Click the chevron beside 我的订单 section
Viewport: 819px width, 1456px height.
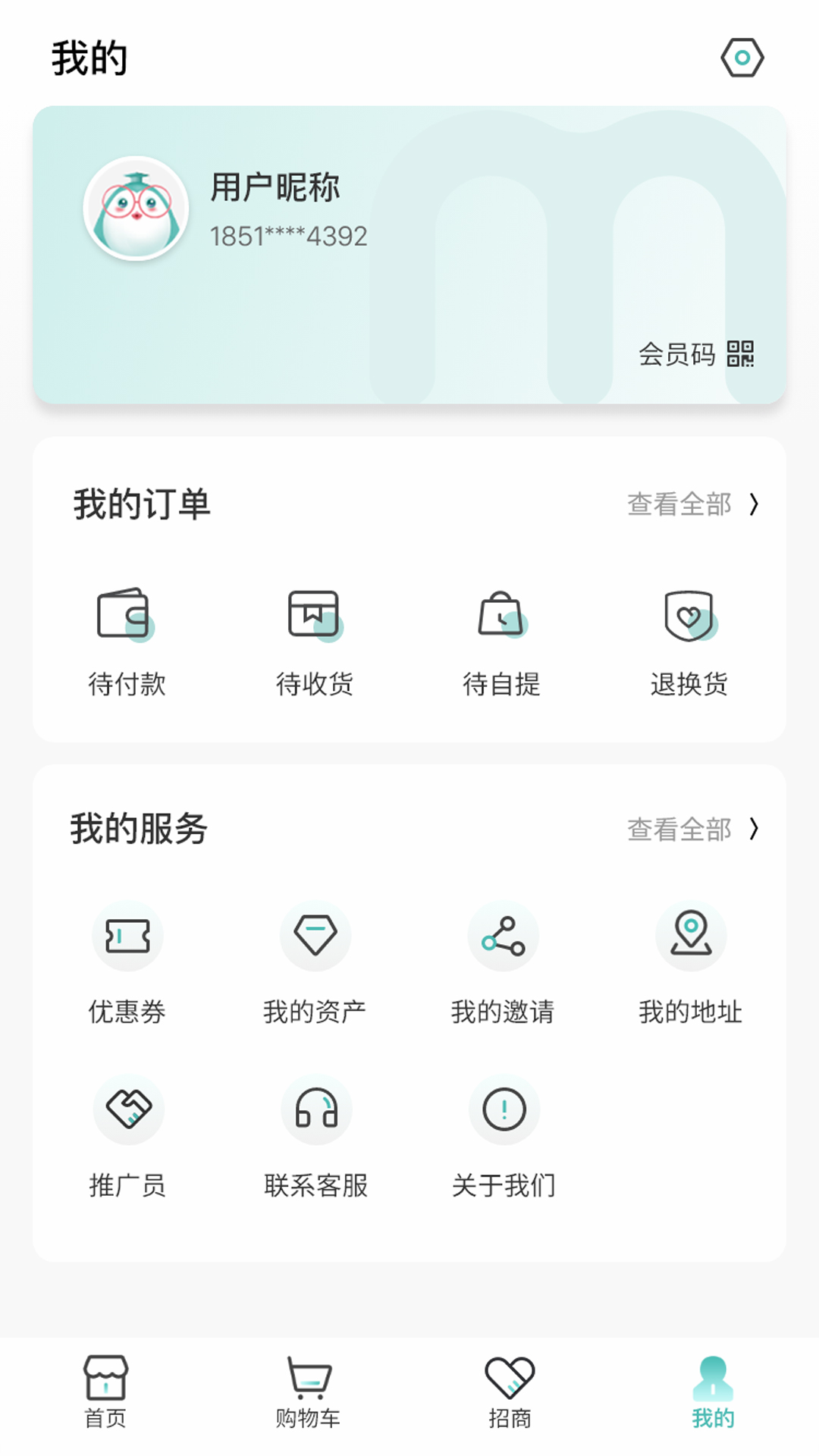tap(753, 504)
